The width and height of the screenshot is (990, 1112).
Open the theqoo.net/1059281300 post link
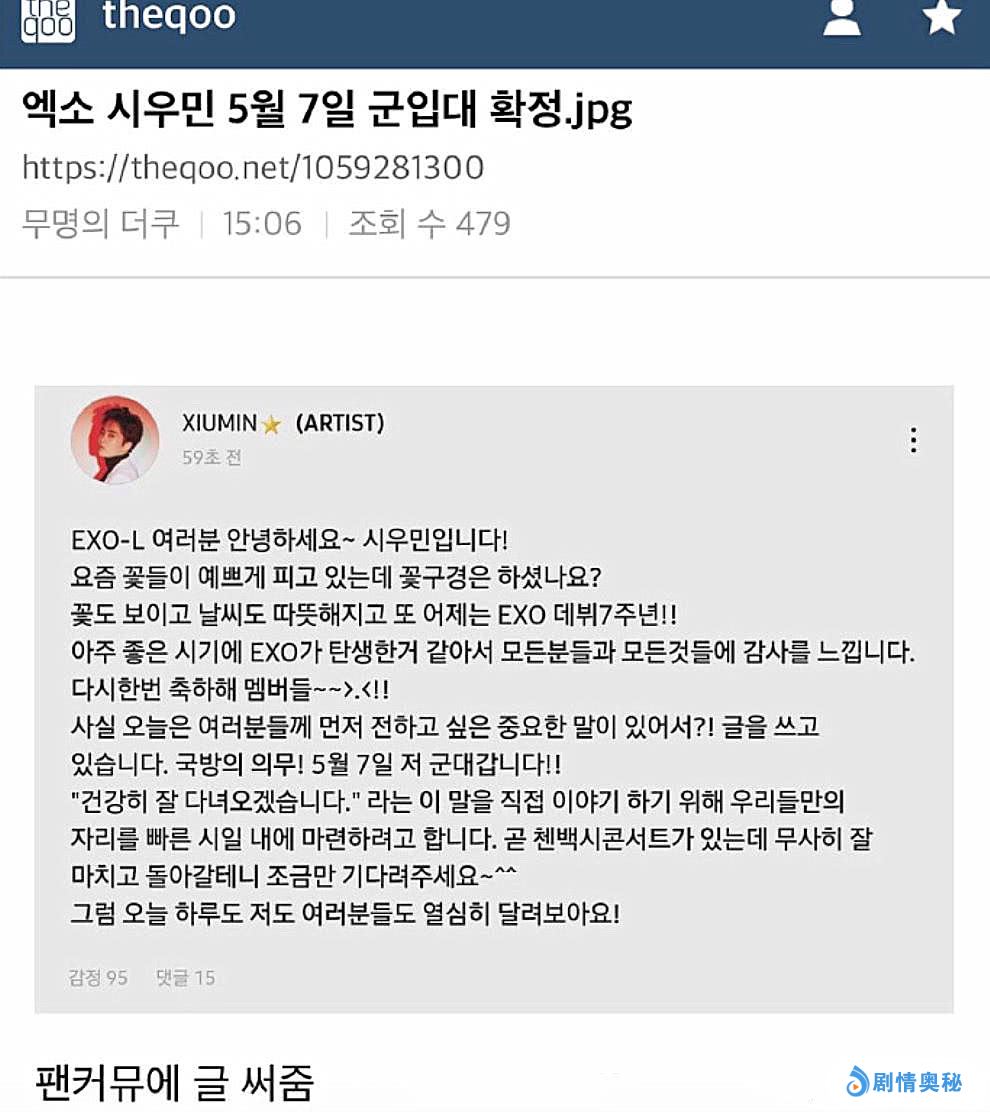253,167
